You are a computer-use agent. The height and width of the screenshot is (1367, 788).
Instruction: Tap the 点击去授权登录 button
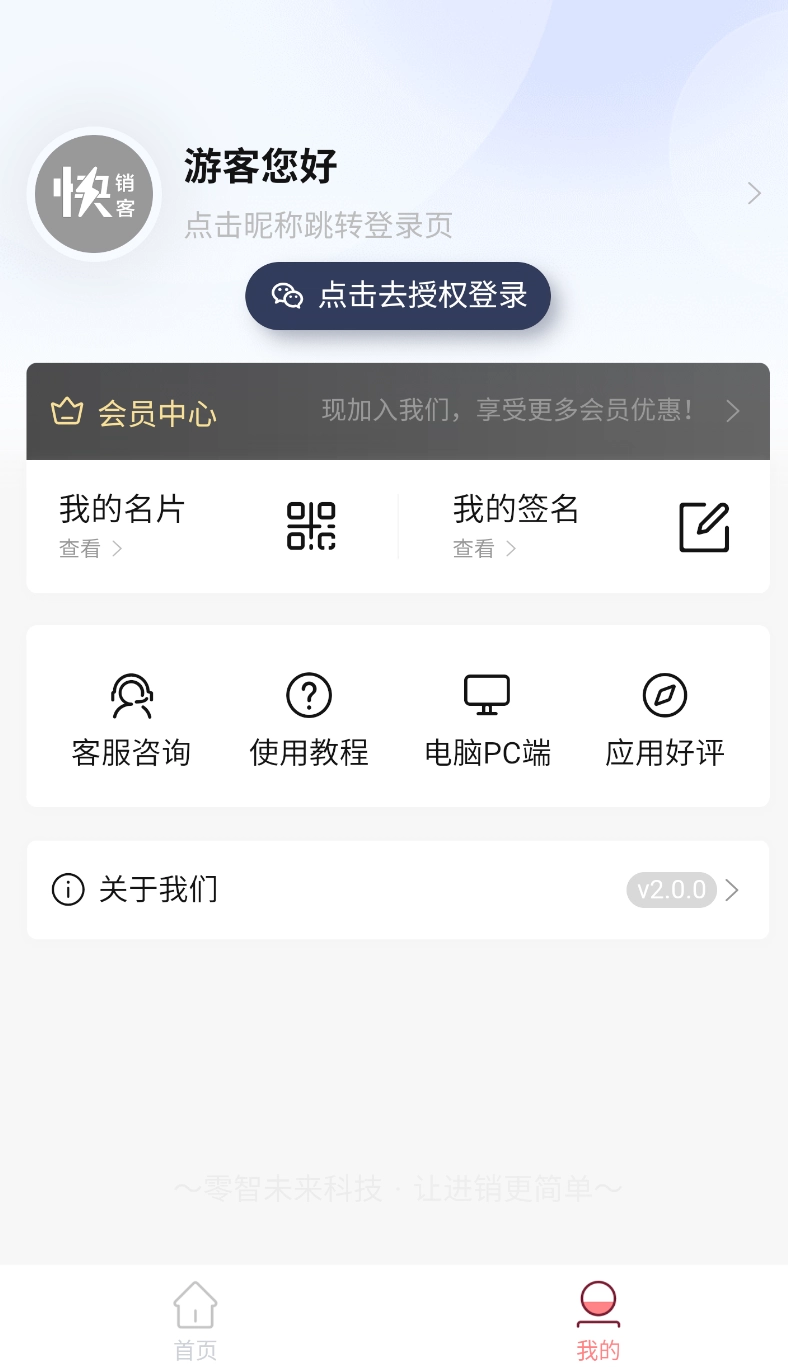click(397, 296)
